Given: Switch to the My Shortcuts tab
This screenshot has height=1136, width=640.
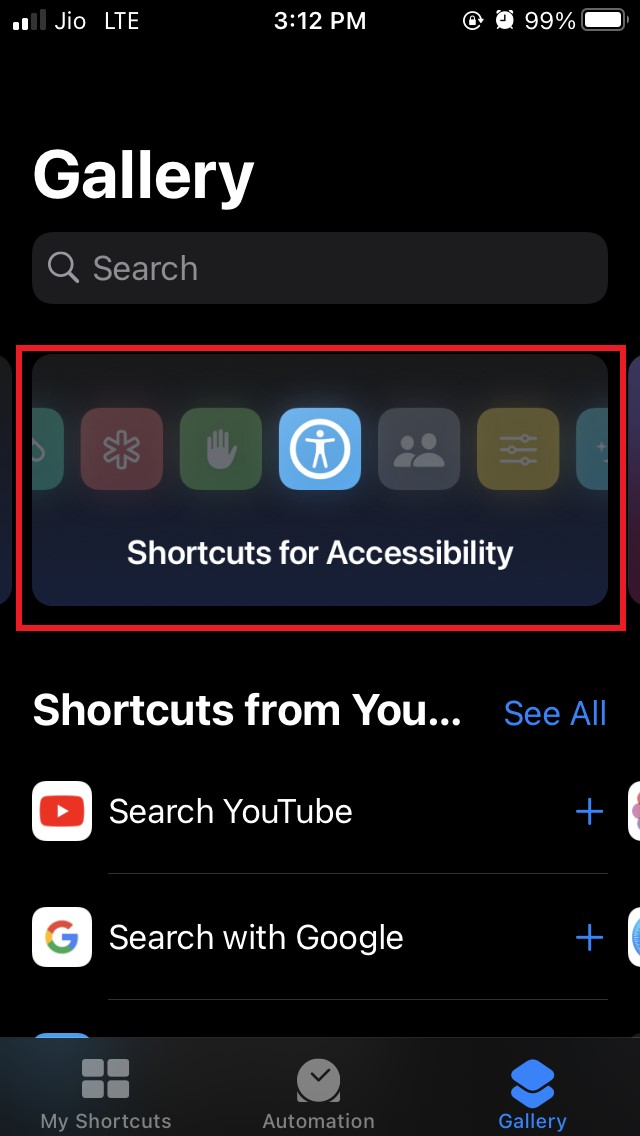Looking at the screenshot, I should pos(106,1093).
